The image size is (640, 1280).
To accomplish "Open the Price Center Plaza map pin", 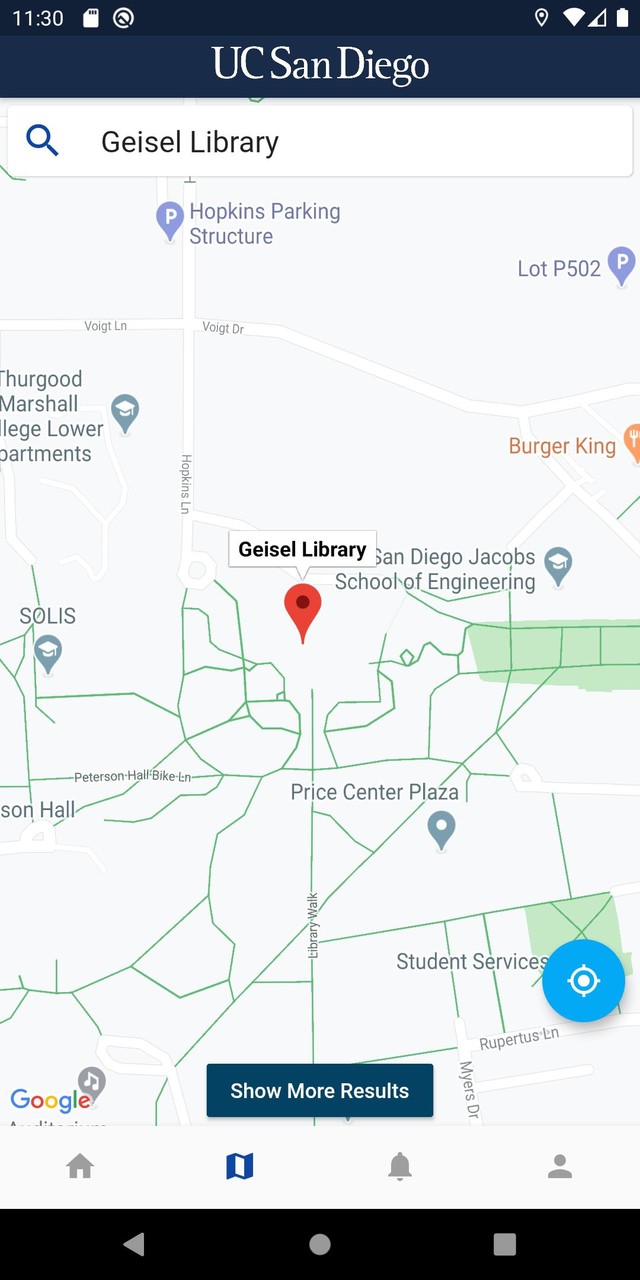I will (x=441, y=828).
